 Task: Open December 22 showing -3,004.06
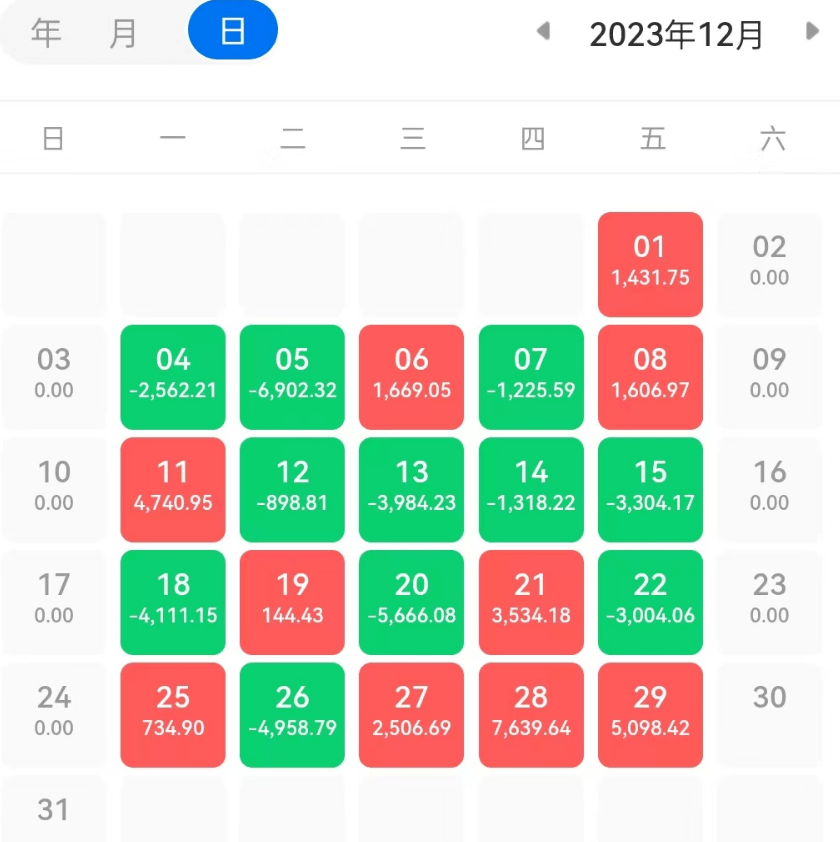[x=650, y=602]
